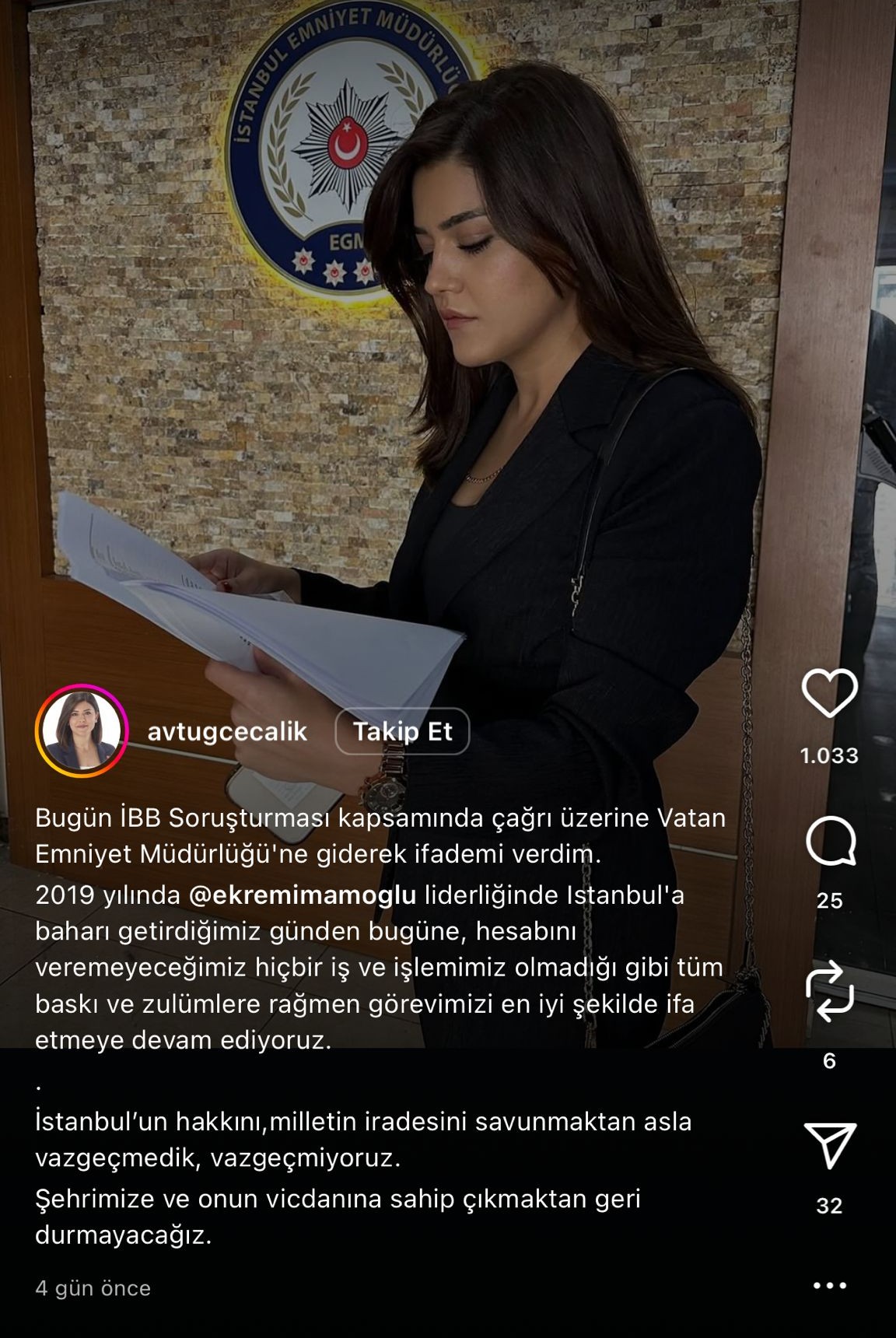Like this post with the heart icon
Image resolution: width=896 pixels, height=1338 pixels.
click(x=829, y=692)
